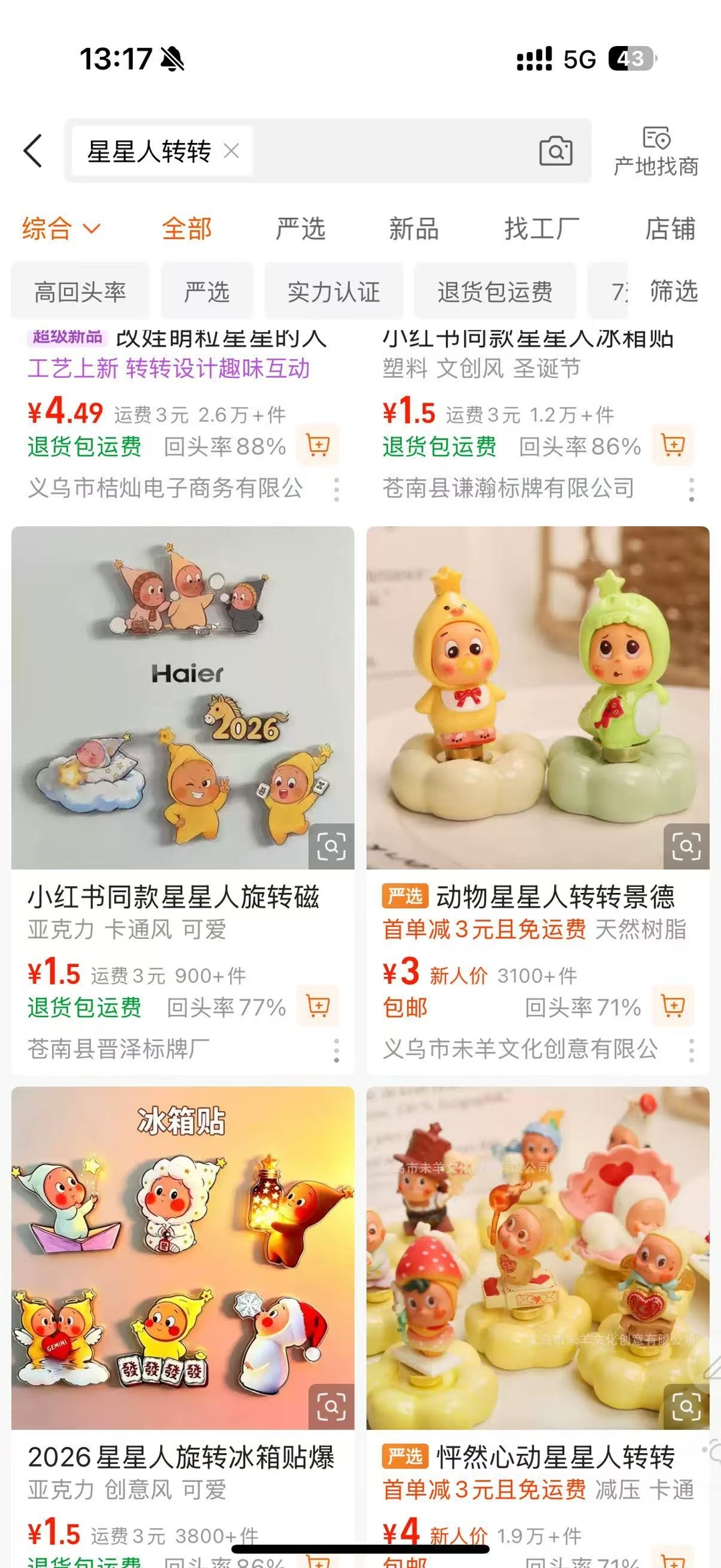721x1568 pixels.
Task: Select the 实力认证 filter chip
Action: coord(334,292)
